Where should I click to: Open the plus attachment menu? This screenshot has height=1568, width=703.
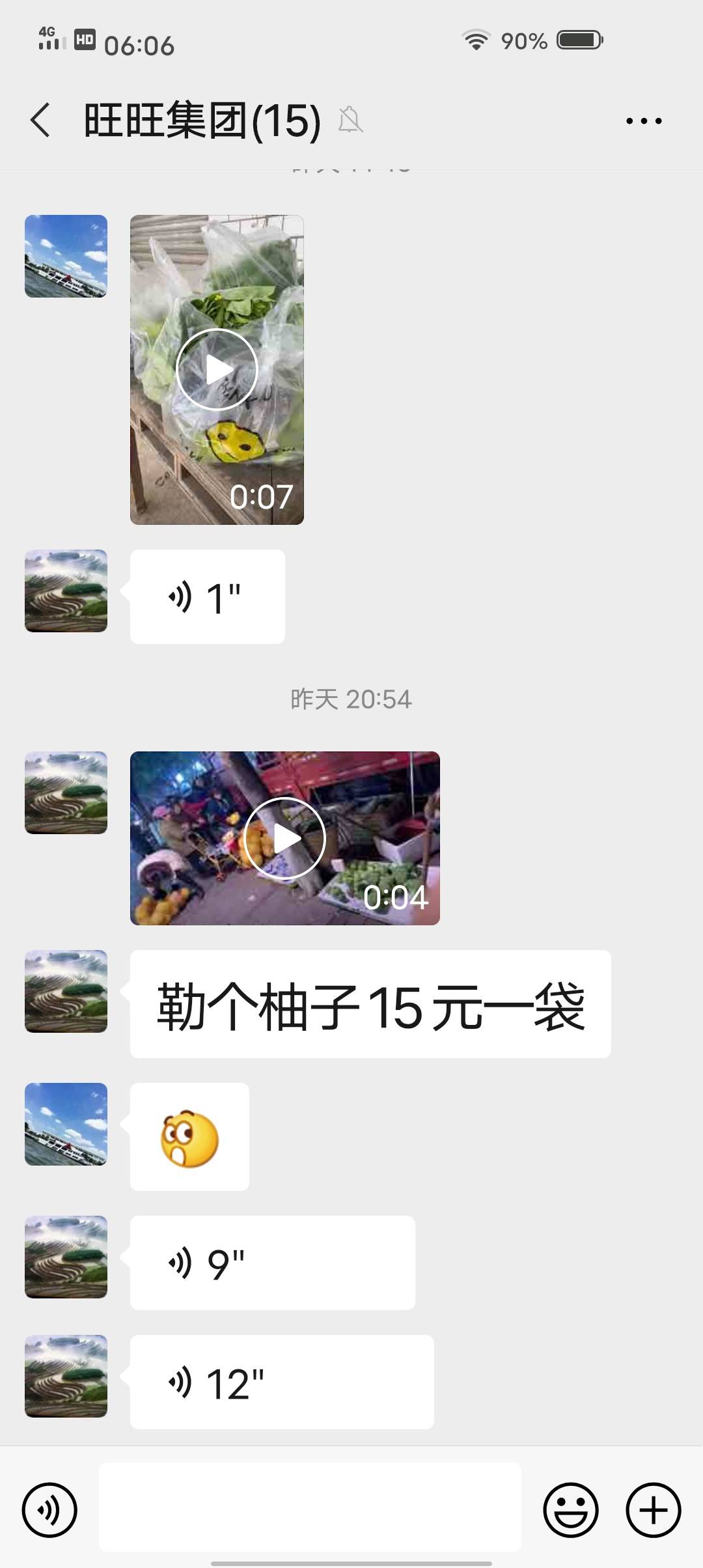pyautogui.click(x=654, y=1509)
